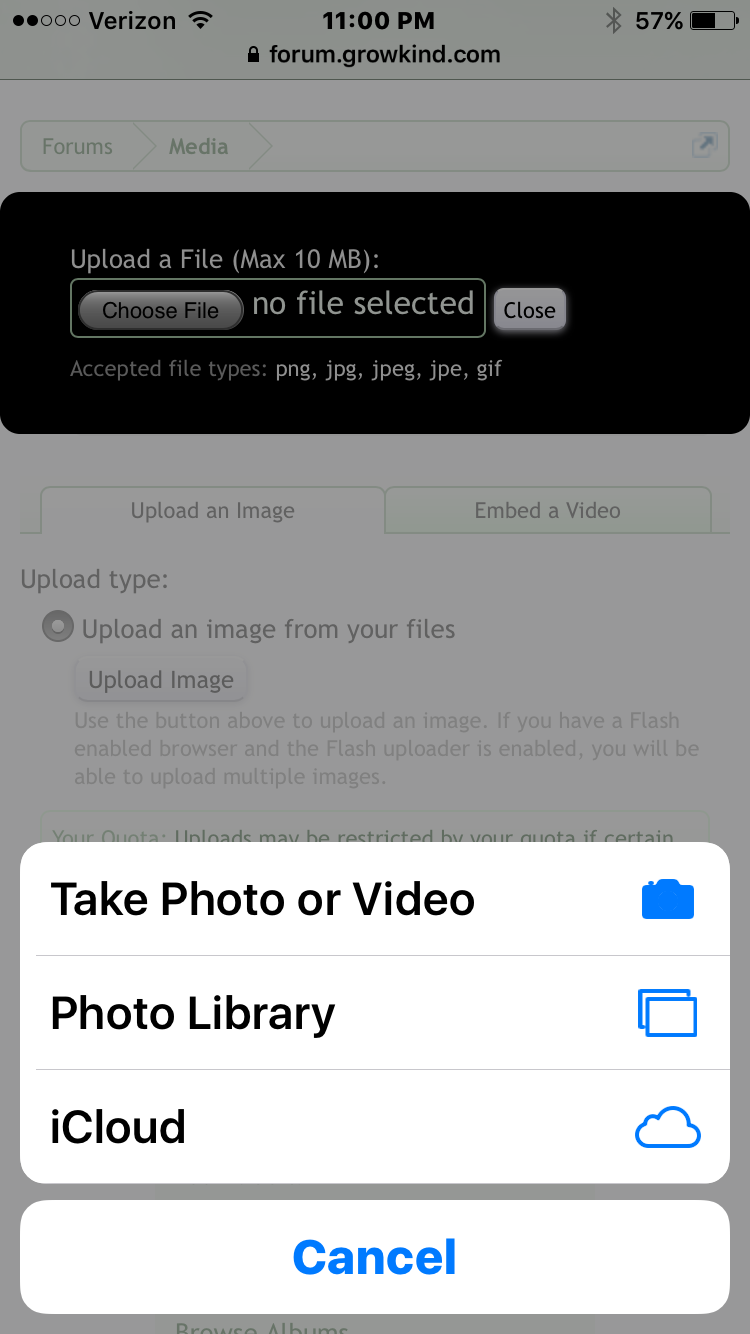Viewport: 750px width, 1334px height.
Task: Cancel the file source sheet
Action: click(375, 1257)
